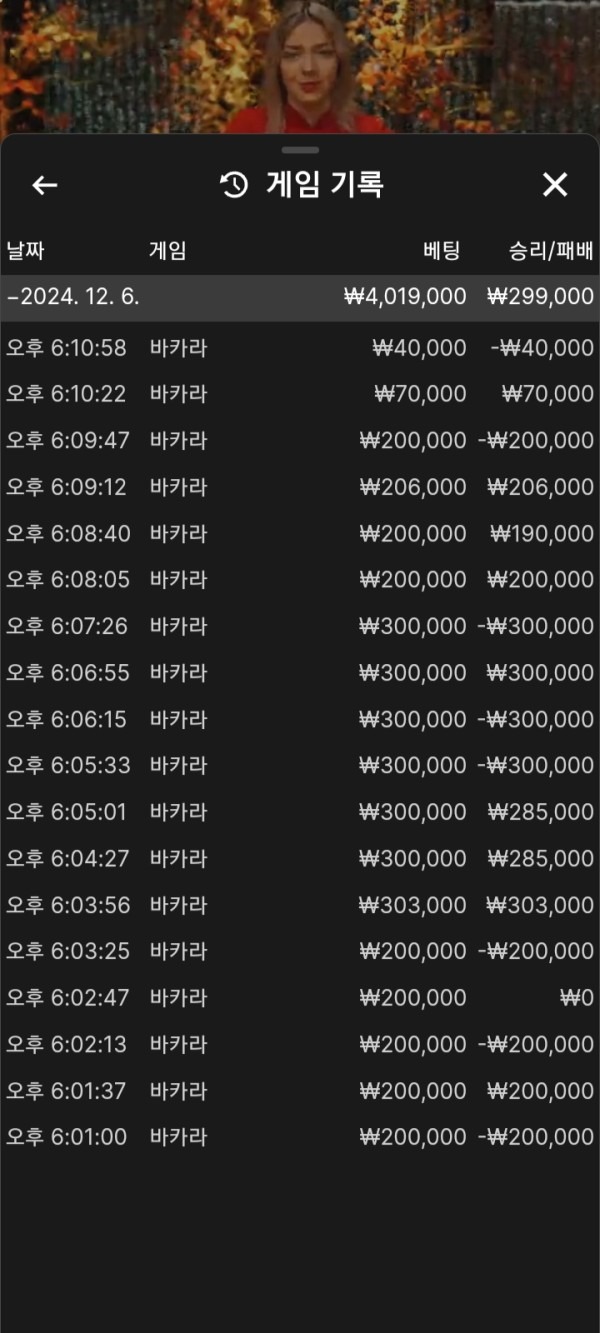Select the 오후 6:01:37 바카라 record
Image resolution: width=600 pixels, height=1333 pixels.
coord(300,1091)
